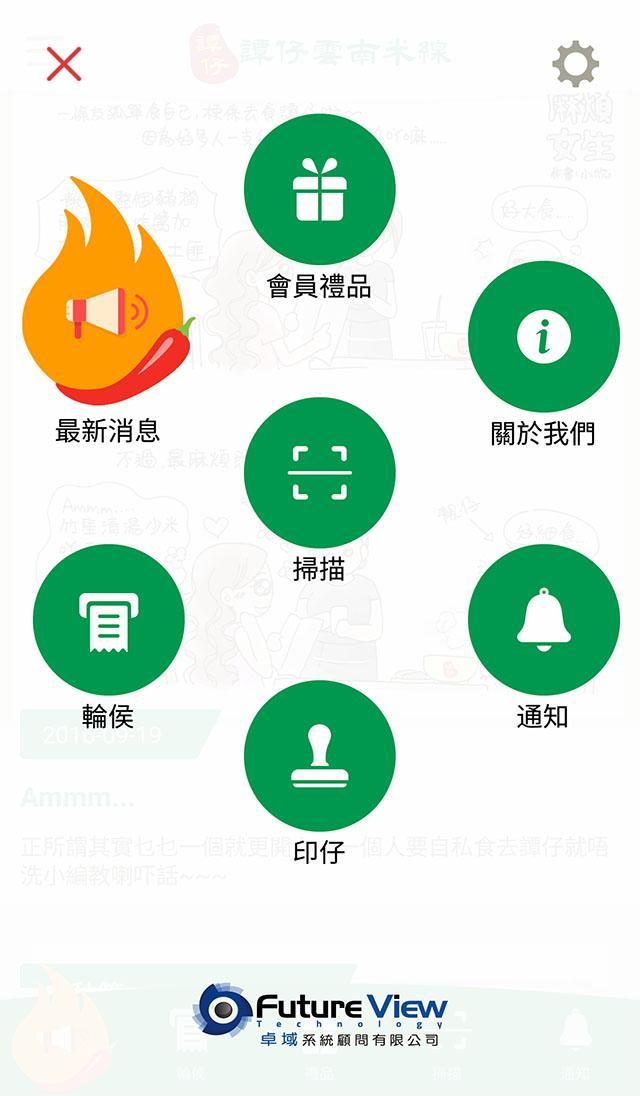This screenshot has height=1096, width=640.
Task: Open 會員禮品 member gifts
Action: pos(319,190)
